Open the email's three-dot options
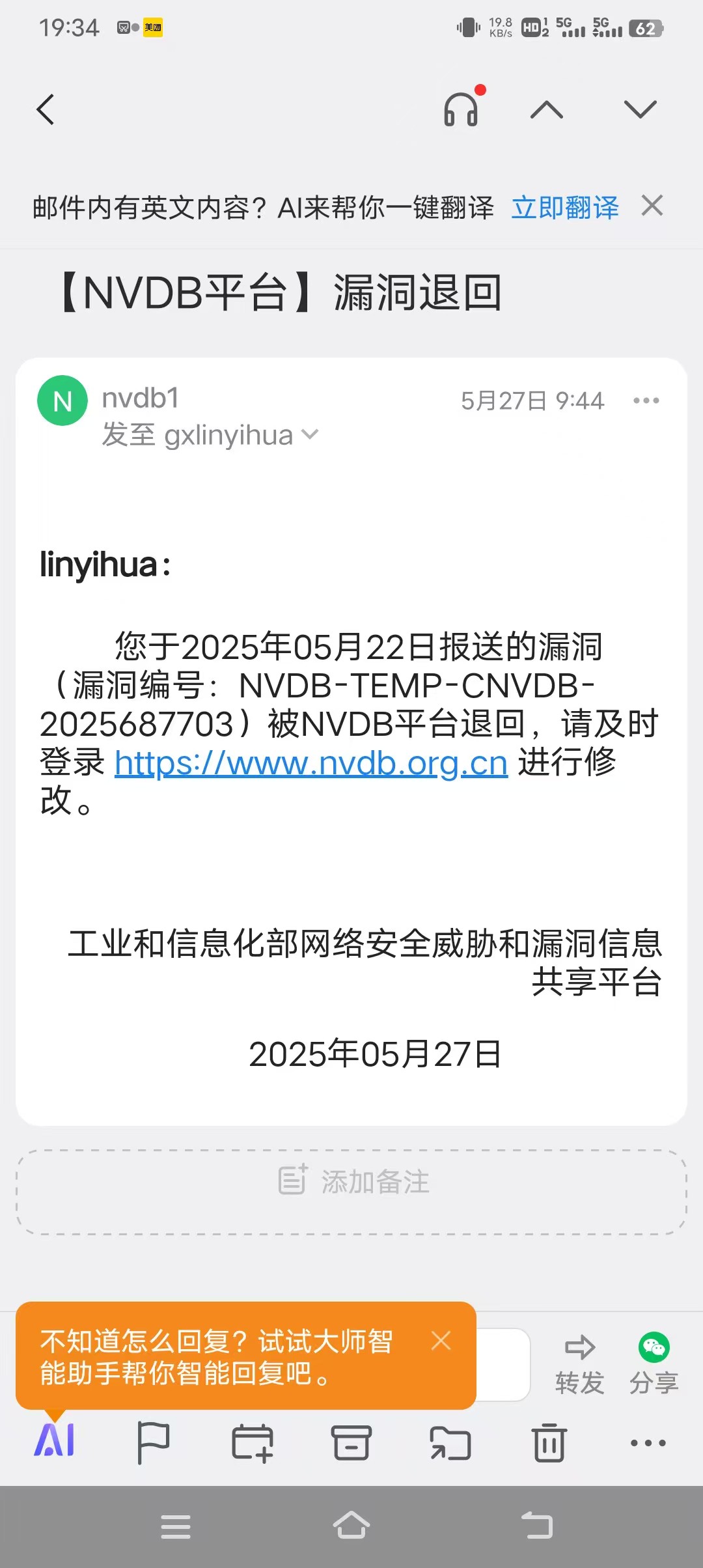The width and height of the screenshot is (703, 1568). pyautogui.click(x=646, y=400)
